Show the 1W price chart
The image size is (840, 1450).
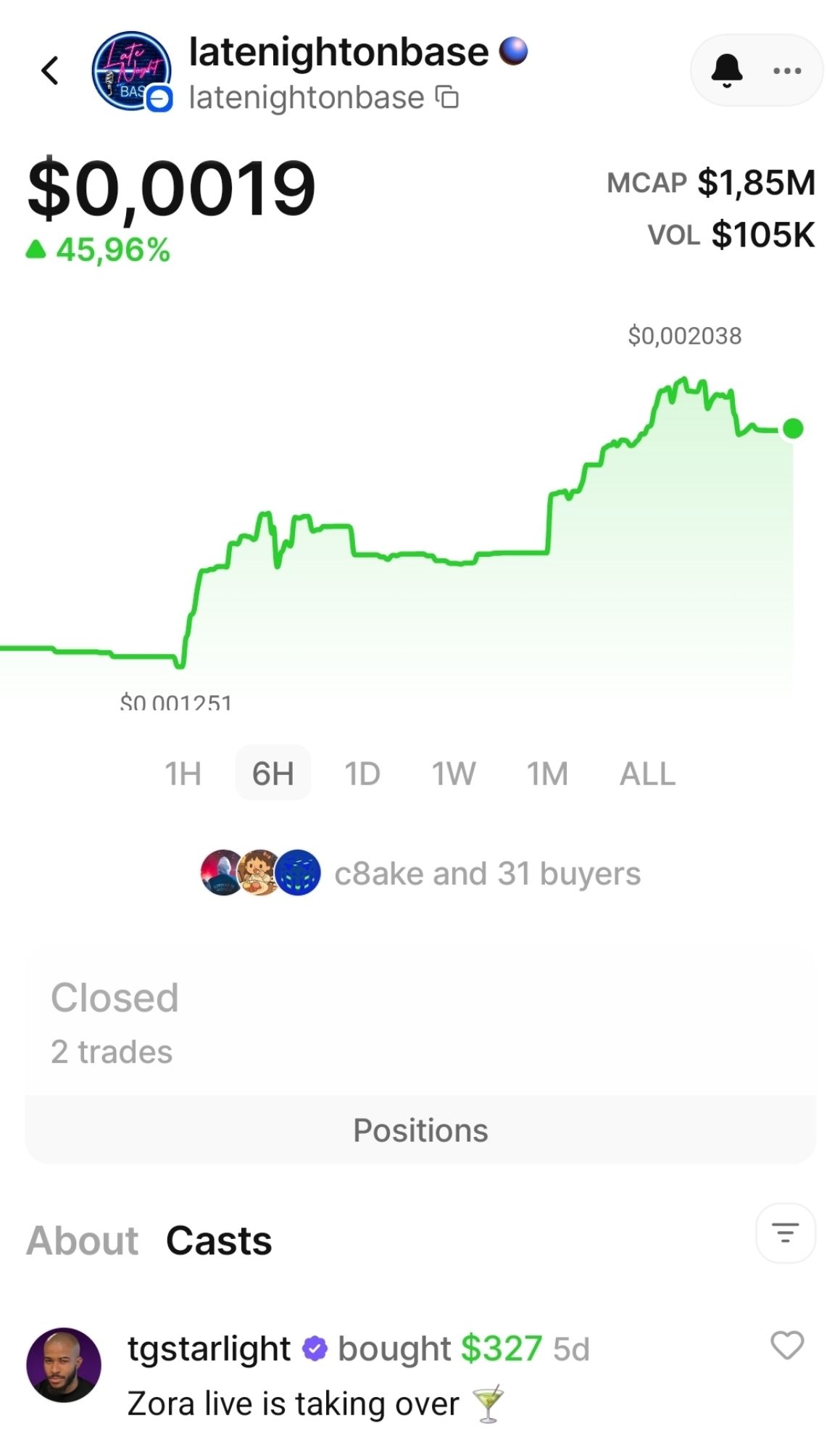pos(454,774)
